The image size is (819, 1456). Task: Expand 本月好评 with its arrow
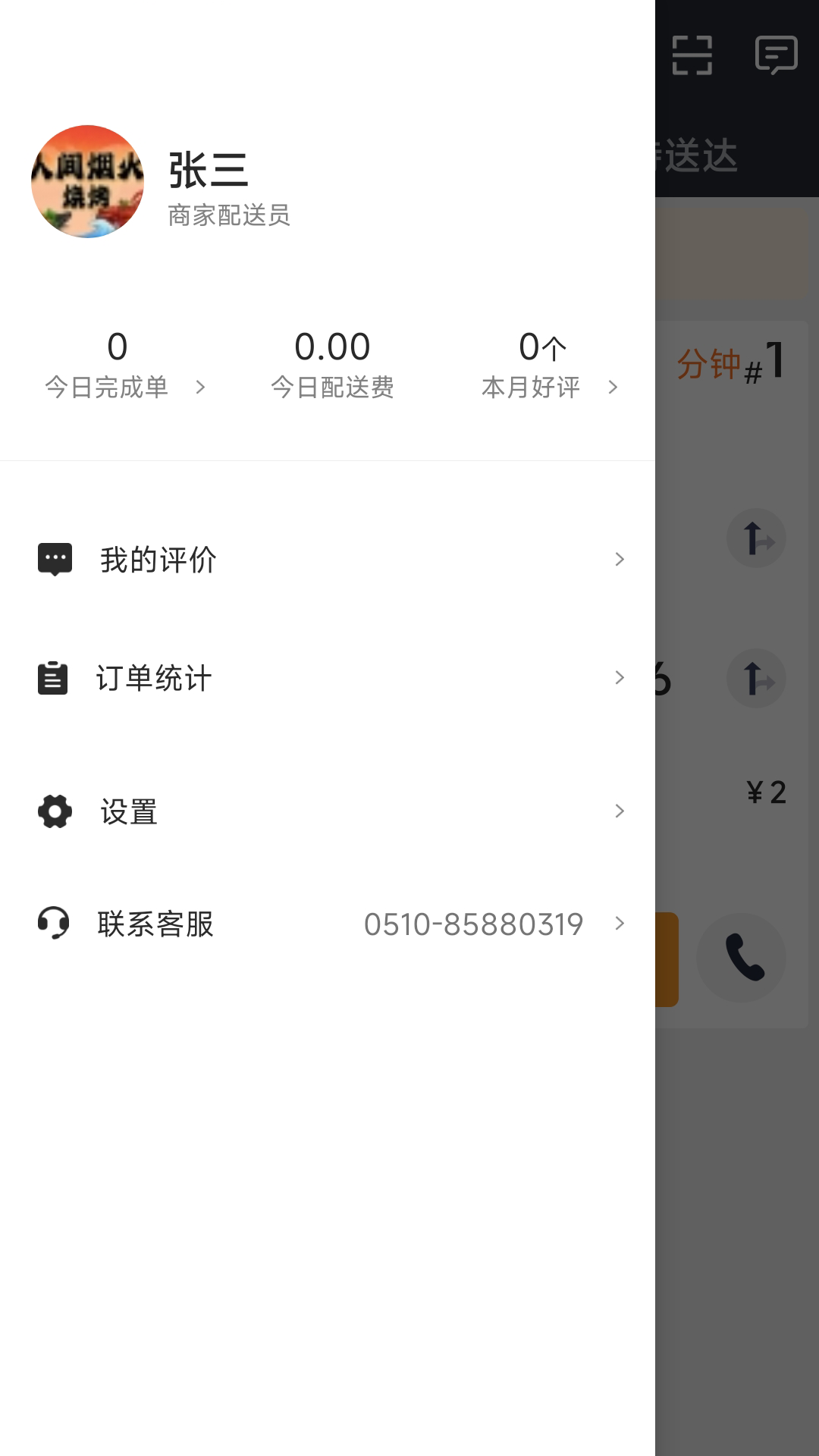click(x=614, y=387)
